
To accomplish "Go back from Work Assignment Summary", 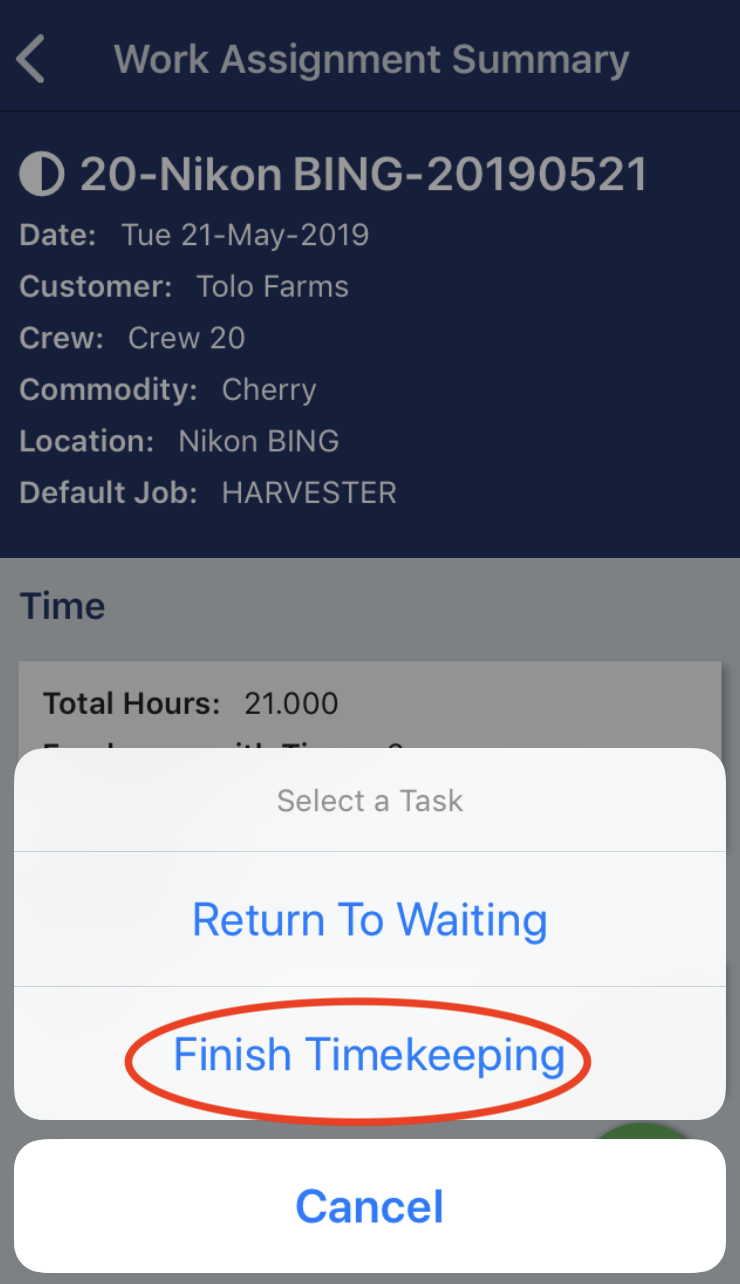I will pos(32,59).
